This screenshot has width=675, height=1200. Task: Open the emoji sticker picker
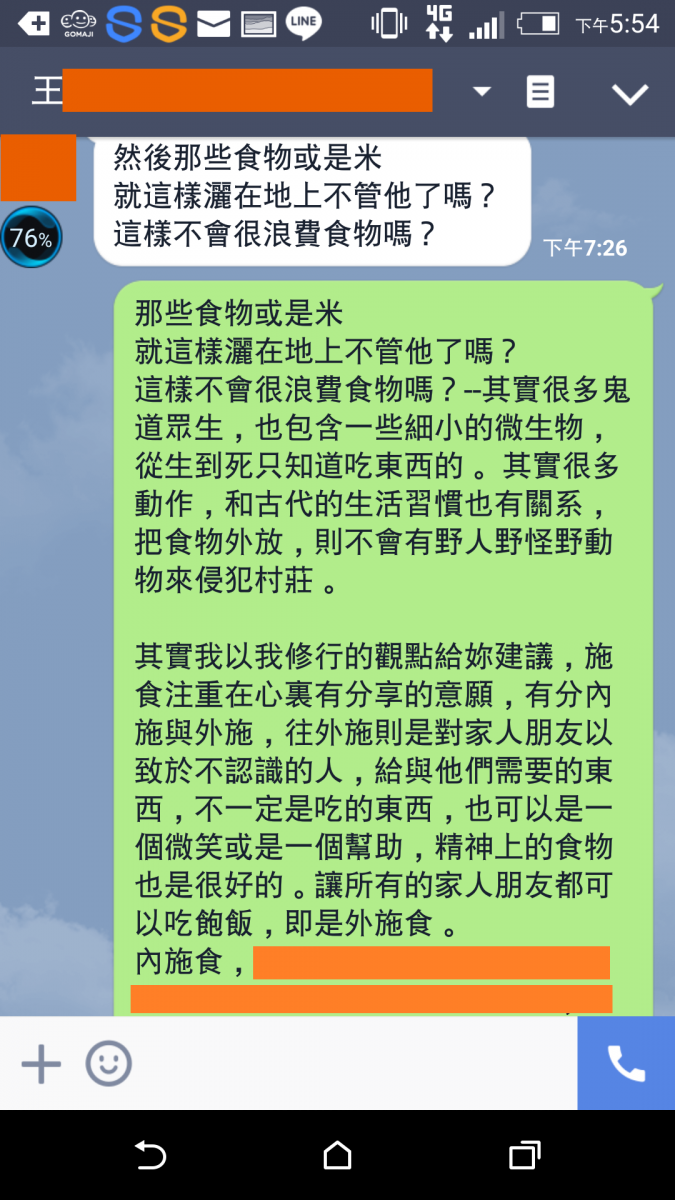pos(108,1065)
